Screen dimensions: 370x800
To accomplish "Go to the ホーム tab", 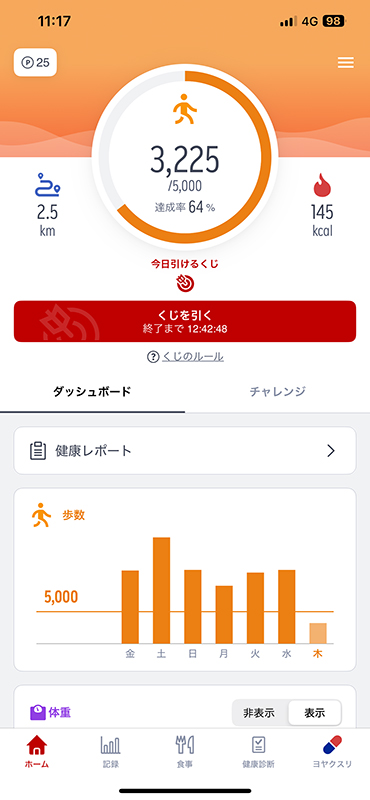I will [x=37, y=752].
